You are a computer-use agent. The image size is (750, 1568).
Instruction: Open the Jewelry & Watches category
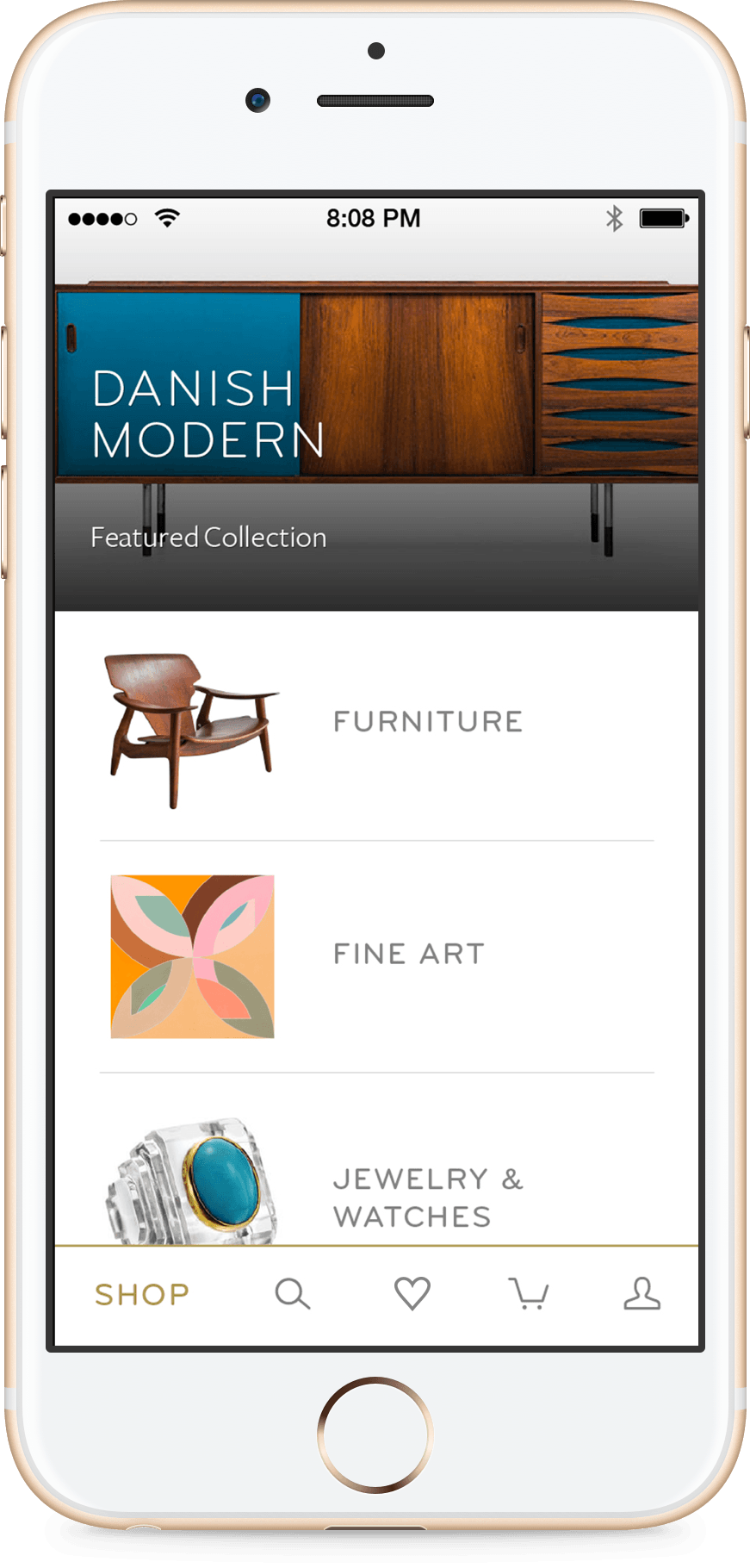pos(376,1160)
